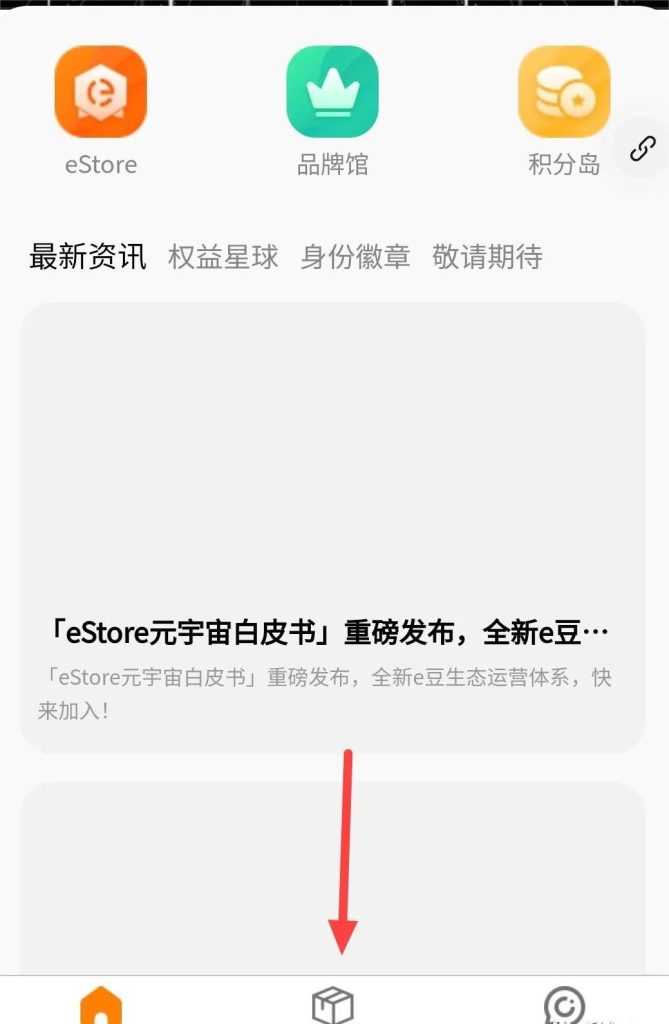Select the 最新资讯 tab
This screenshot has height=1024, width=669.
(x=88, y=257)
